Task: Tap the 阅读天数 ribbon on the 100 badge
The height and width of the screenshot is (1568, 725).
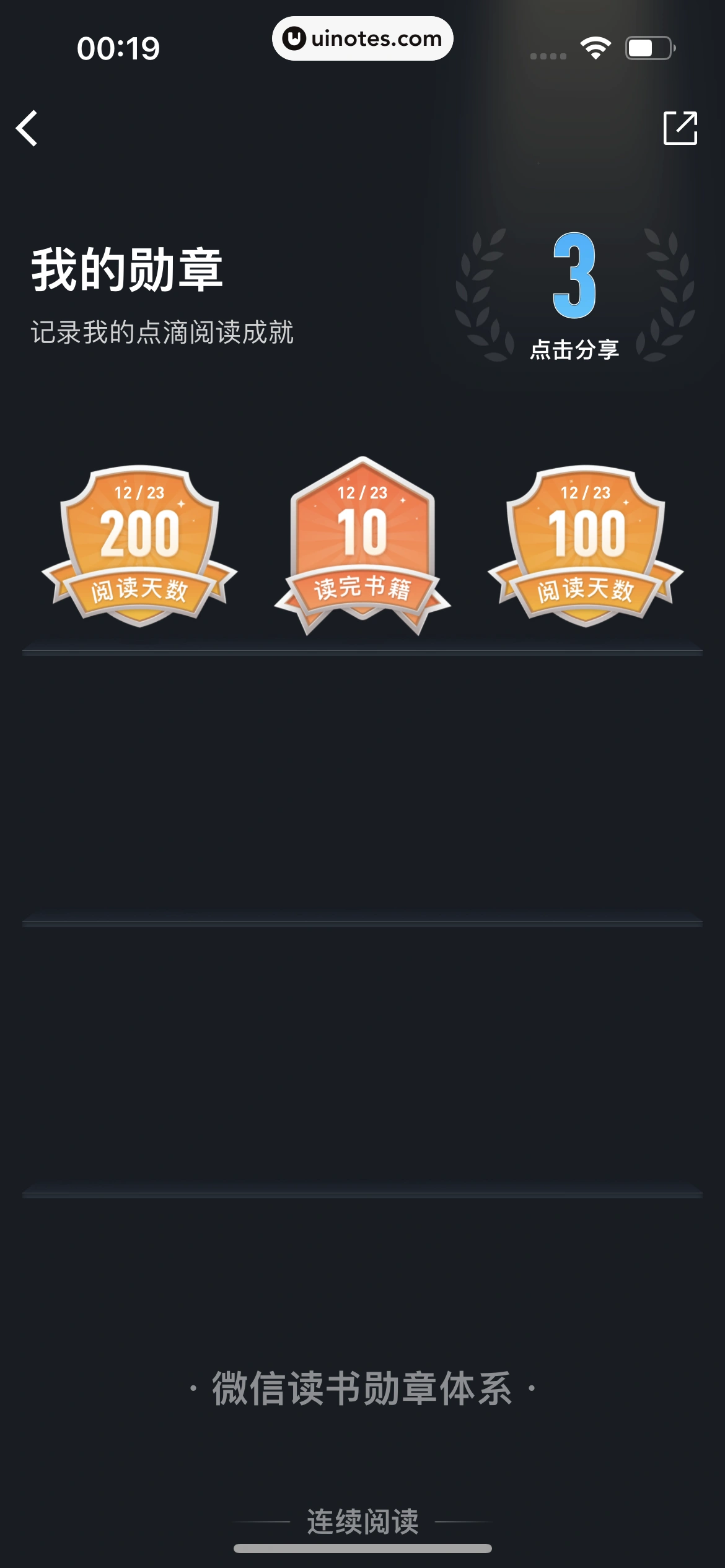Action: [x=585, y=593]
